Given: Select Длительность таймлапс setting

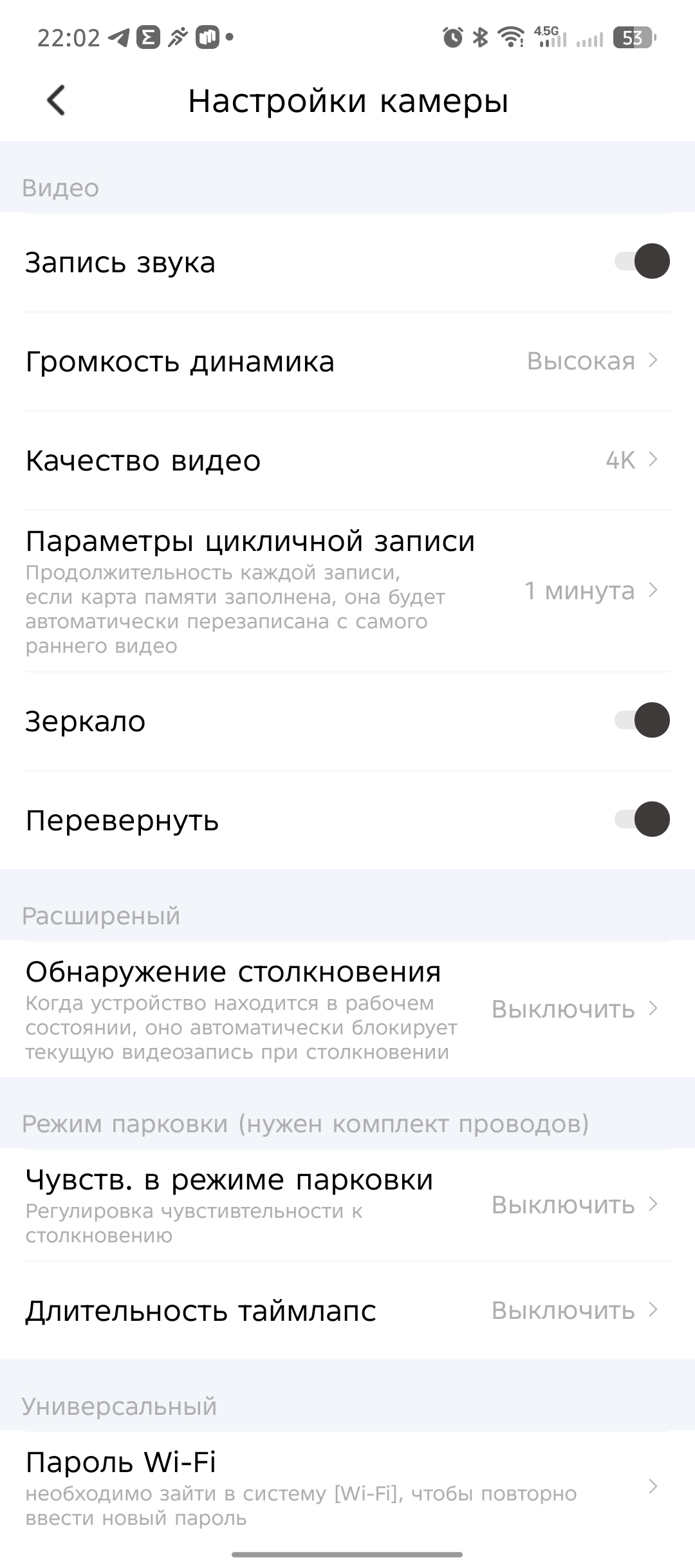Looking at the screenshot, I should click(347, 1311).
